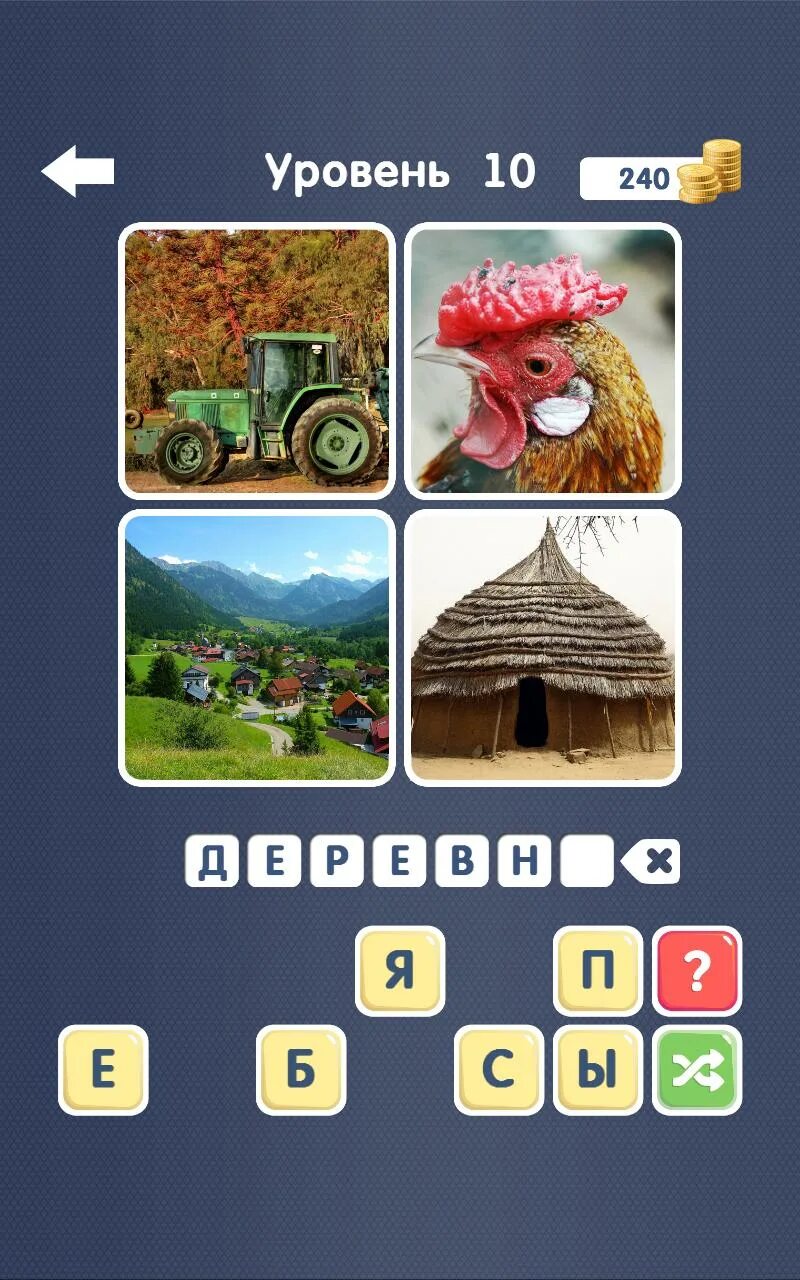Shuffle the letters with green button
This screenshot has height=1280, width=800.
(x=697, y=1070)
